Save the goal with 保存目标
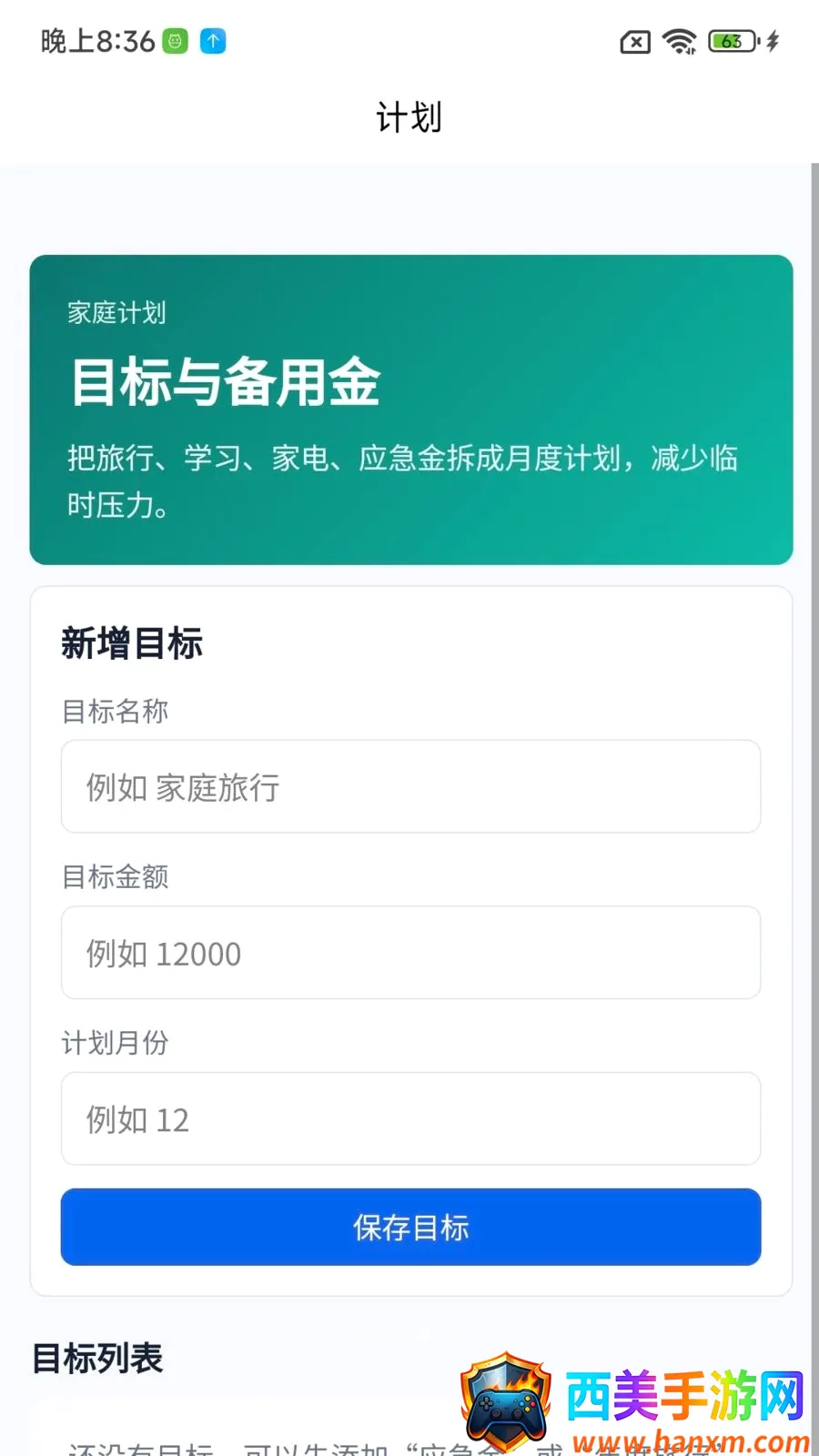This screenshot has width=819, height=1456. tap(410, 1227)
